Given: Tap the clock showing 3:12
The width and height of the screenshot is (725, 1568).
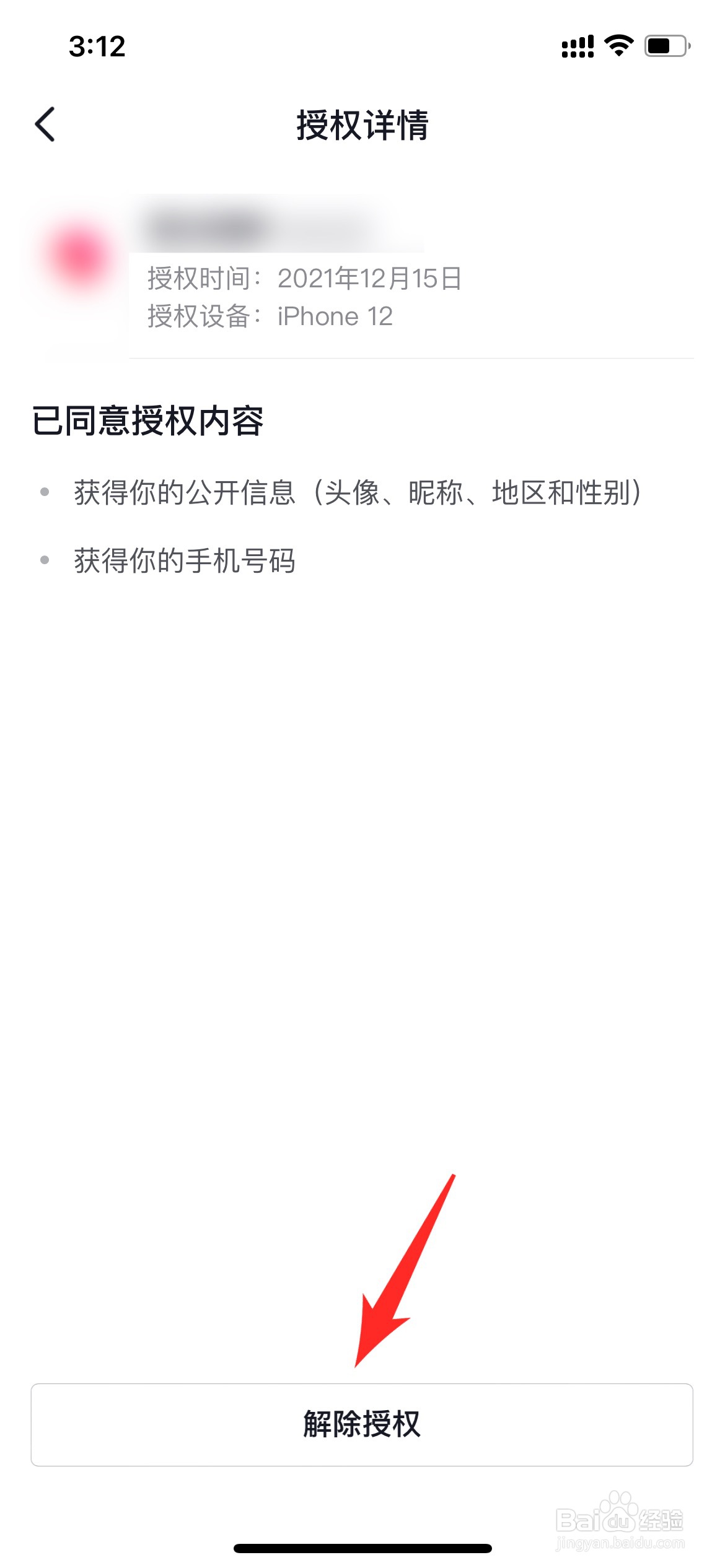Looking at the screenshot, I should point(97,46).
